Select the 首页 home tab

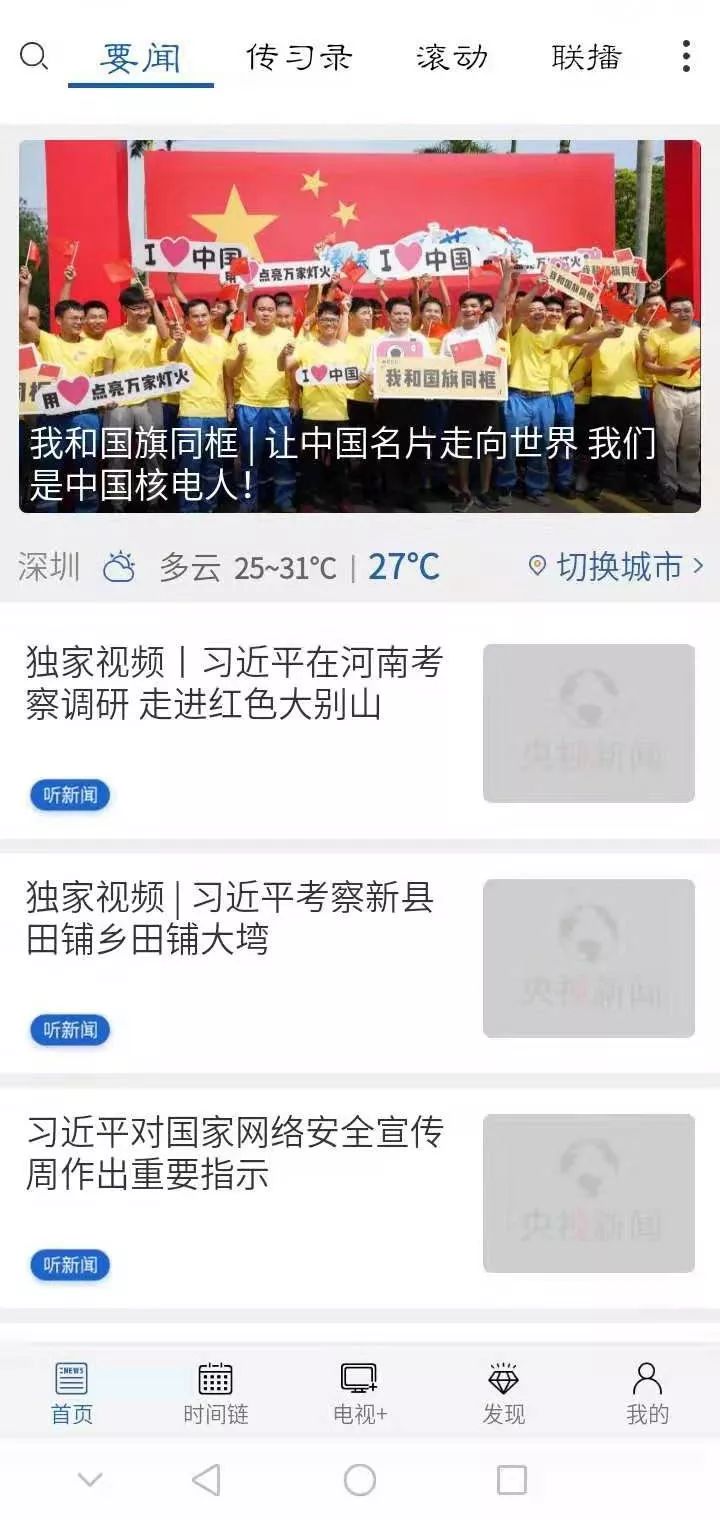pyautogui.click(x=72, y=1392)
